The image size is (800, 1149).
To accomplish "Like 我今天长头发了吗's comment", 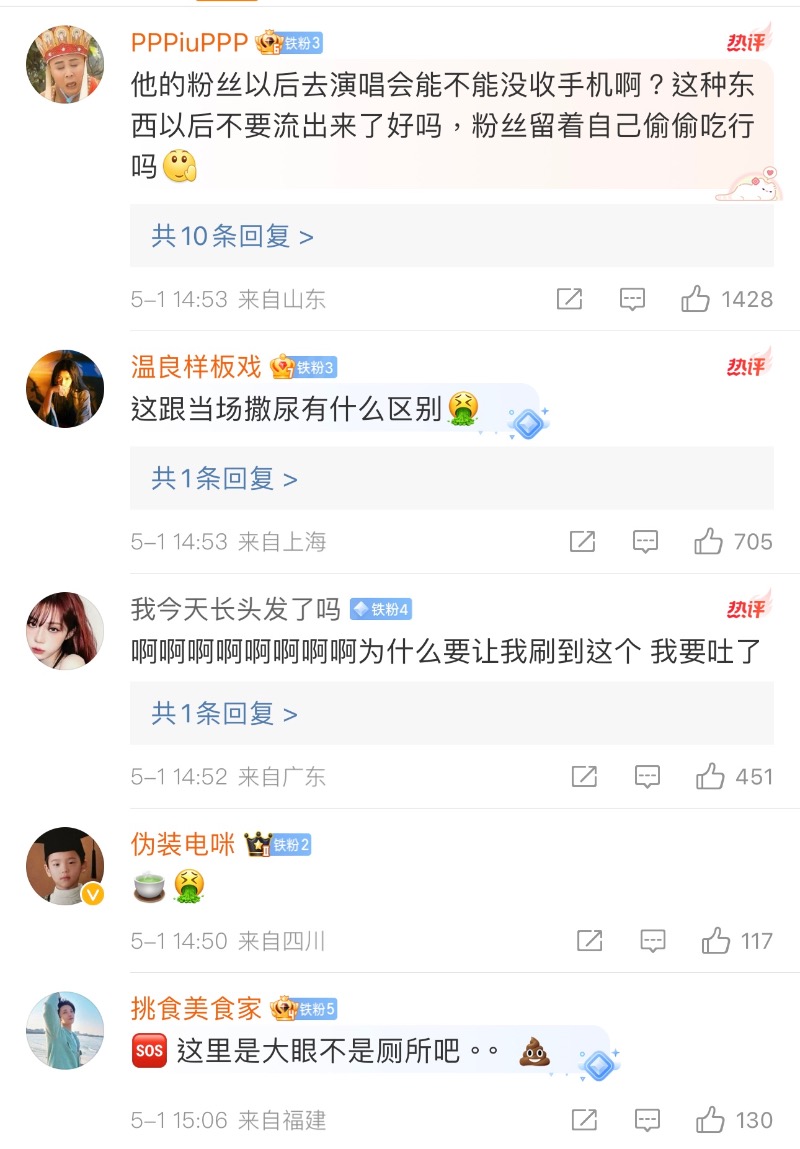I will (x=711, y=777).
